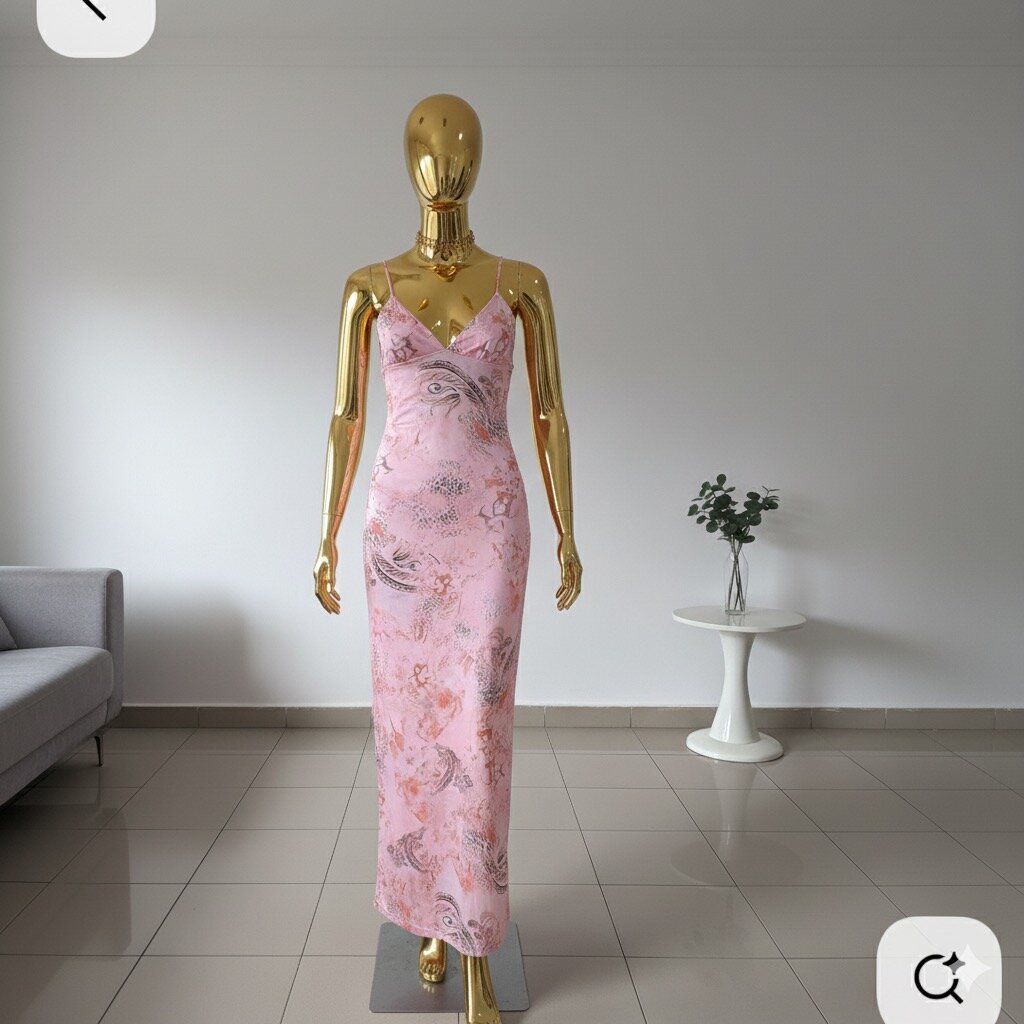Go back using the top-left arrow
This screenshot has height=1024, width=1024.
[x=94, y=12]
